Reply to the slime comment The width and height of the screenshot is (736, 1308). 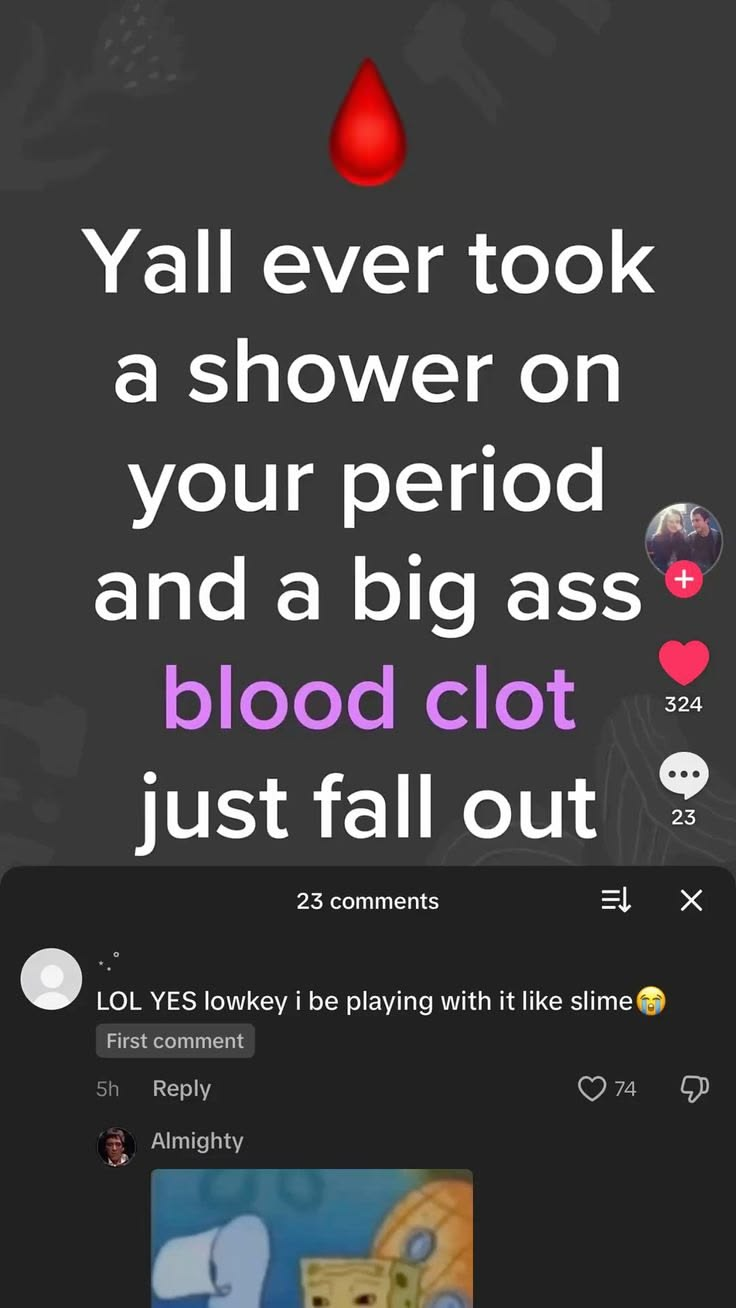point(181,1089)
